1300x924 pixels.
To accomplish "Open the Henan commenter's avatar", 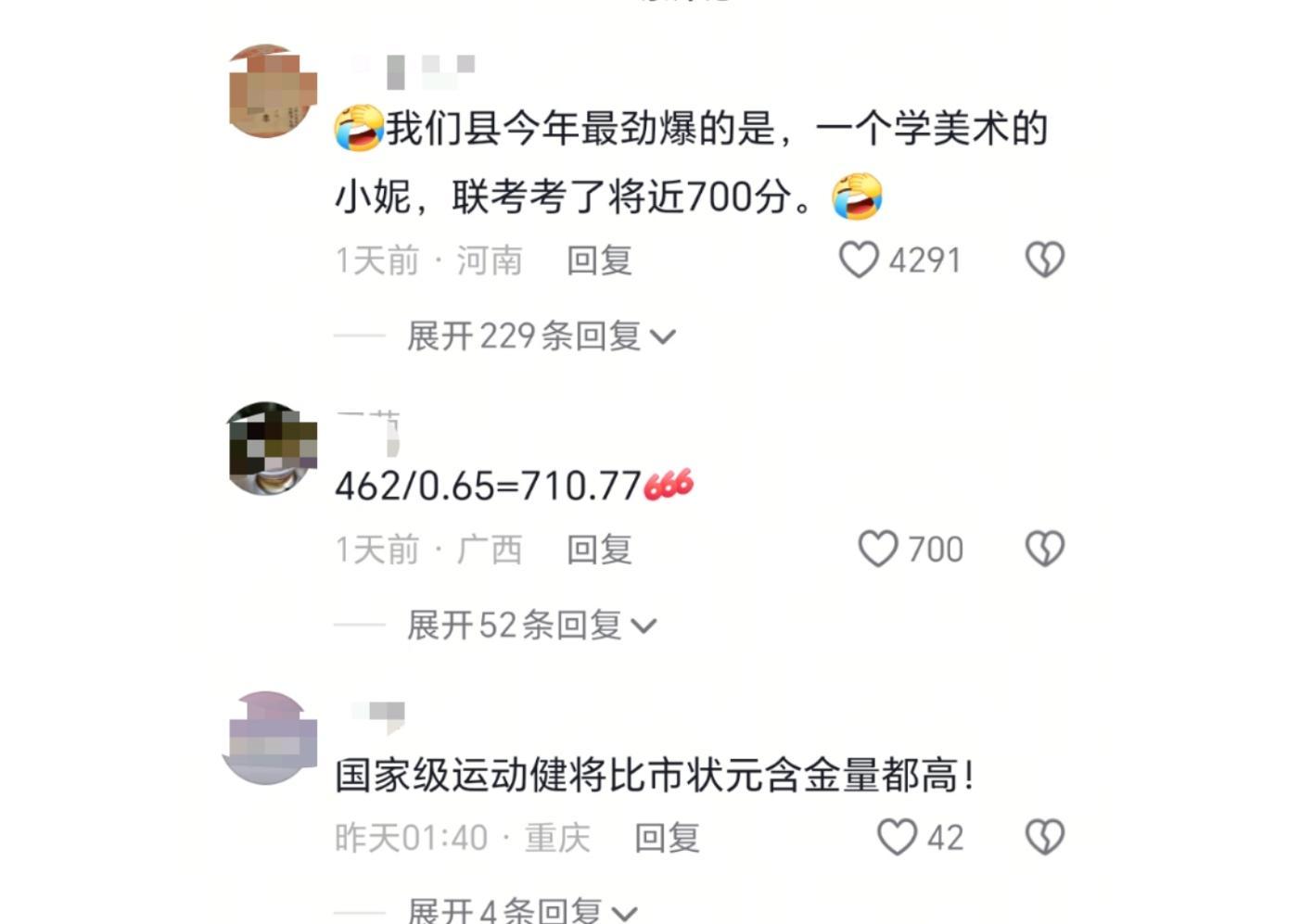I will pyautogui.click(x=272, y=91).
